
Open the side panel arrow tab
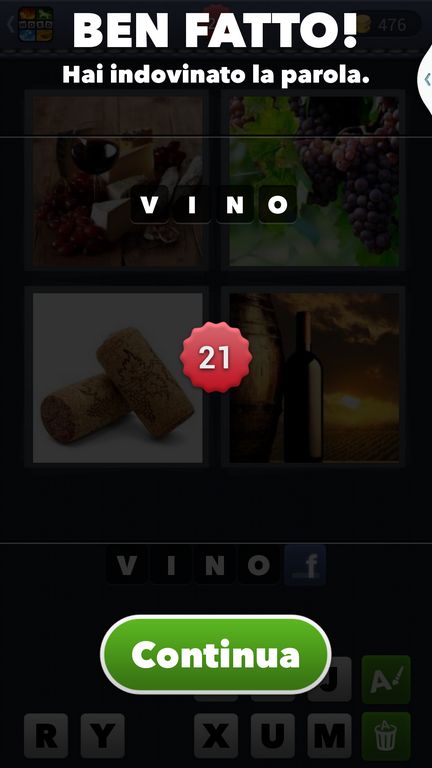tap(425, 80)
